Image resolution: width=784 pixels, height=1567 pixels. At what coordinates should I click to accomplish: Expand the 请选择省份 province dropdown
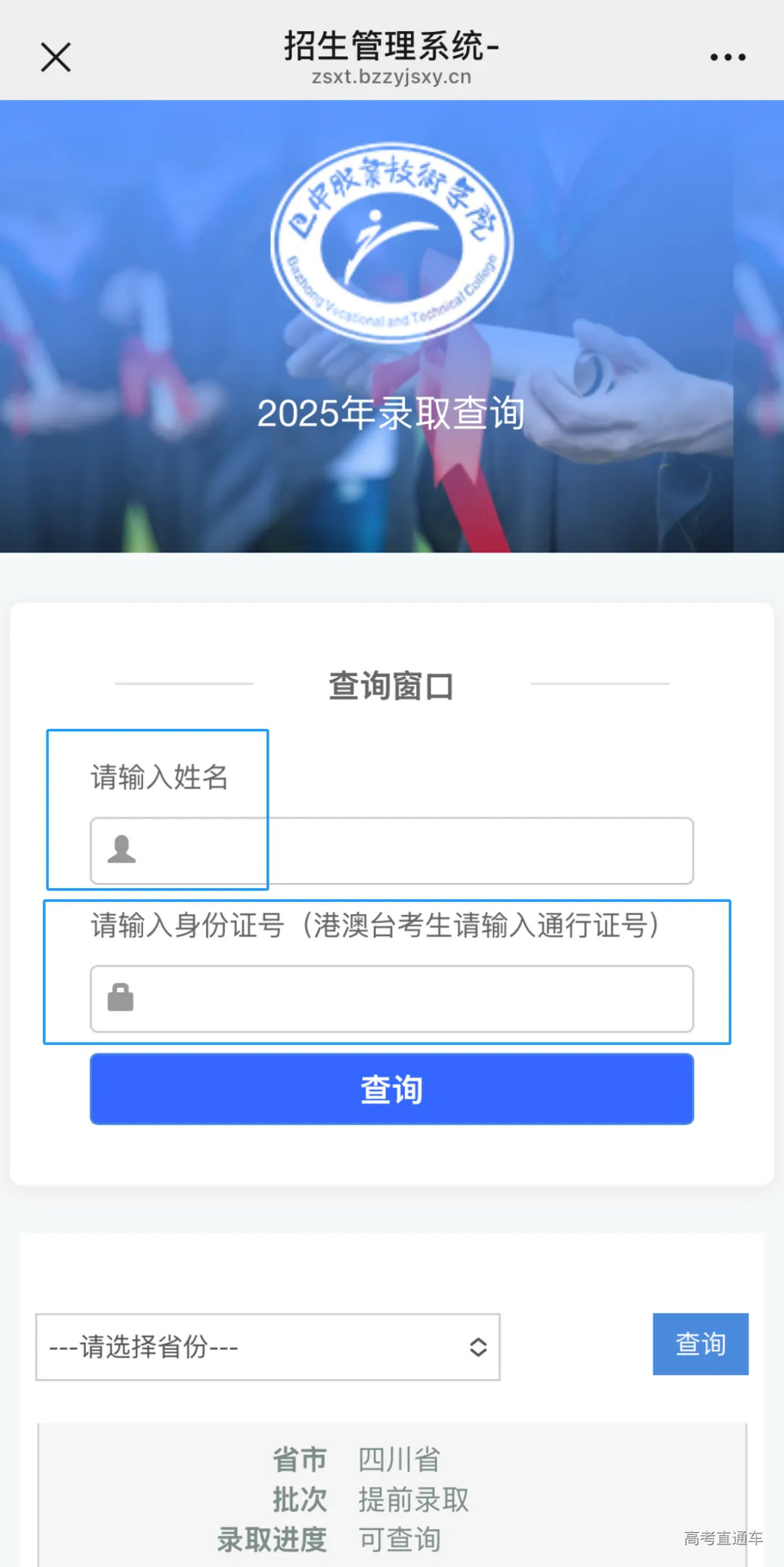click(x=268, y=1347)
